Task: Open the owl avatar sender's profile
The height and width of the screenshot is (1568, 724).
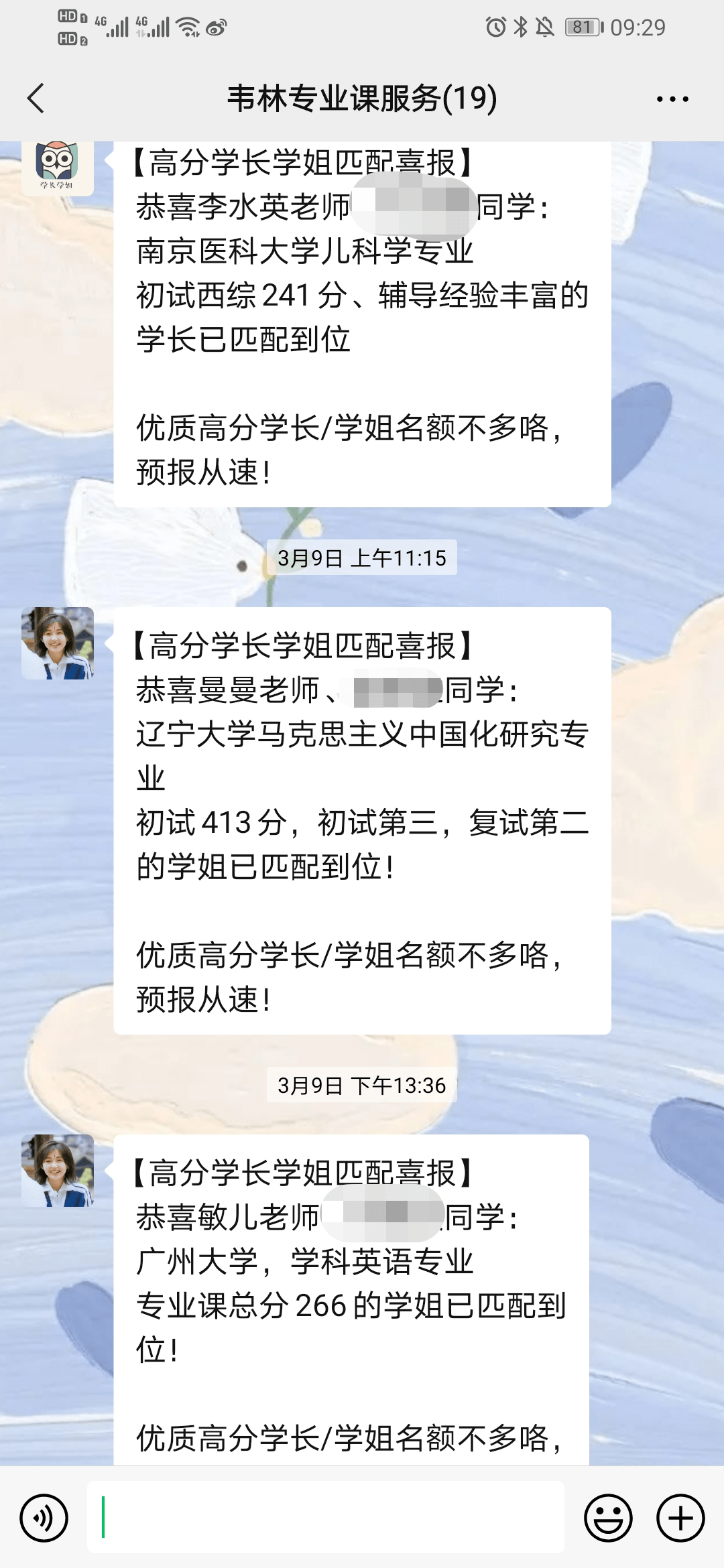Action: tap(58, 166)
